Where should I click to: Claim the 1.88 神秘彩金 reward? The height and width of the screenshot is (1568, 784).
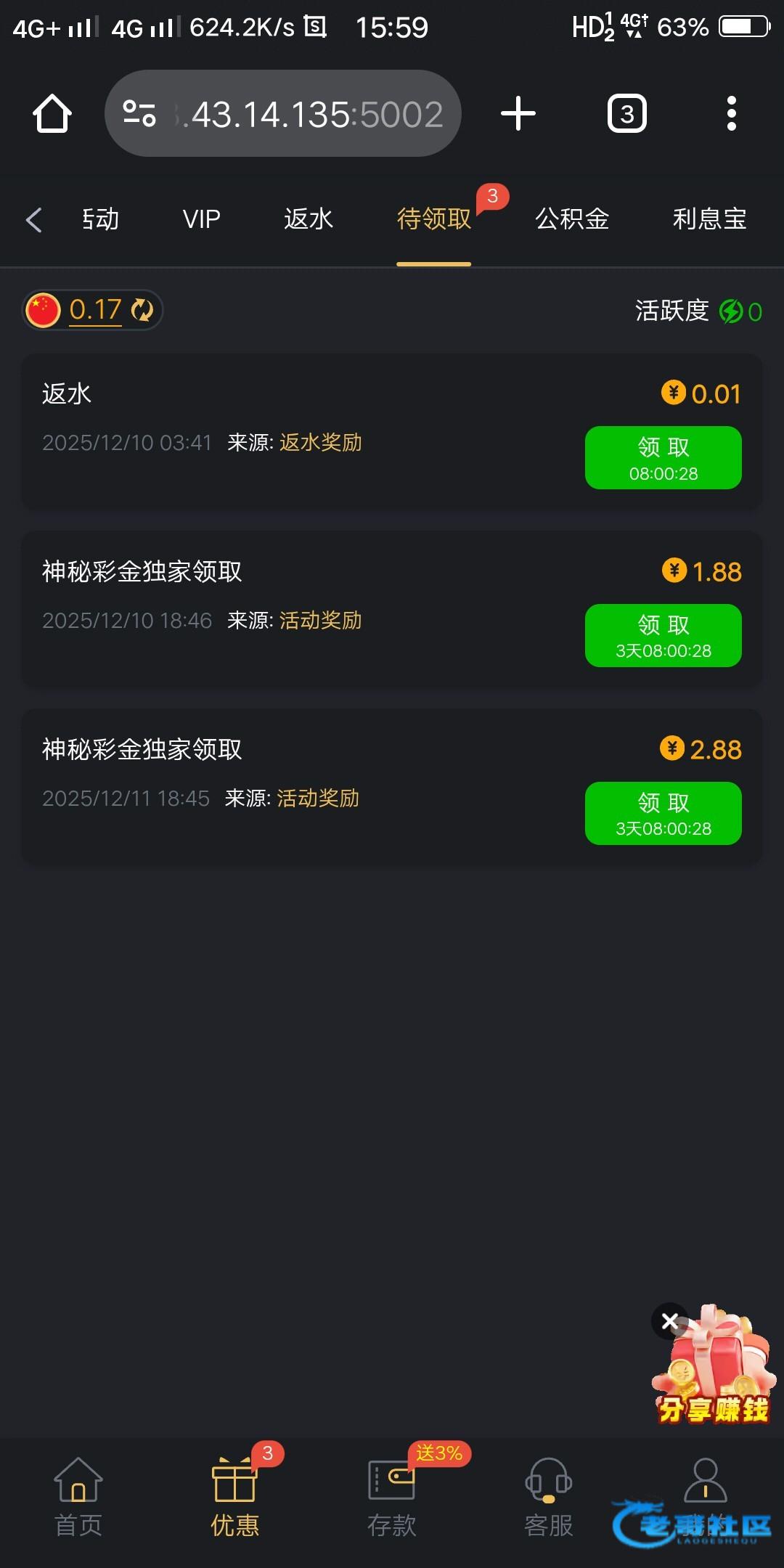(663, 635)
